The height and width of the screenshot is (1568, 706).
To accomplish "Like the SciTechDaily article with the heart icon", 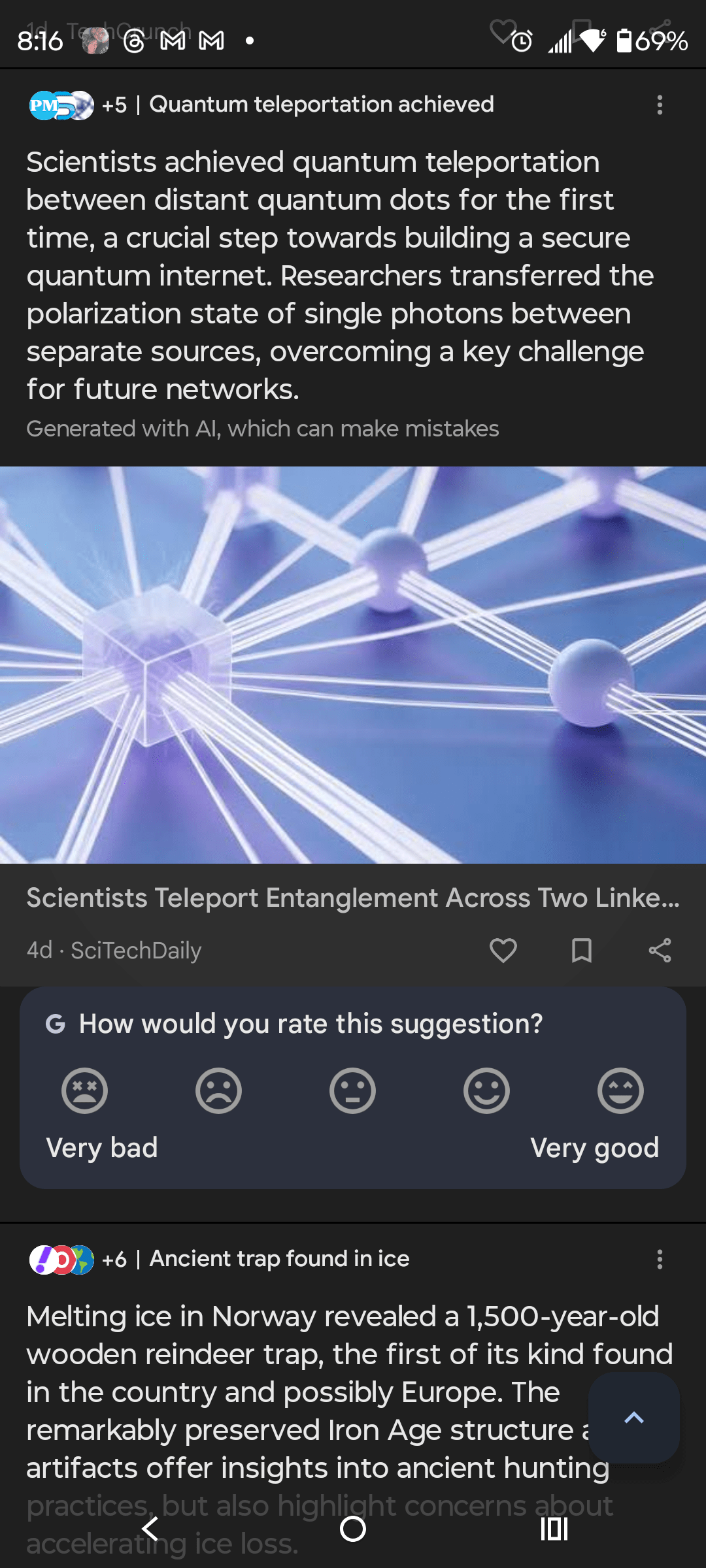I will click(x=503, y=951).
